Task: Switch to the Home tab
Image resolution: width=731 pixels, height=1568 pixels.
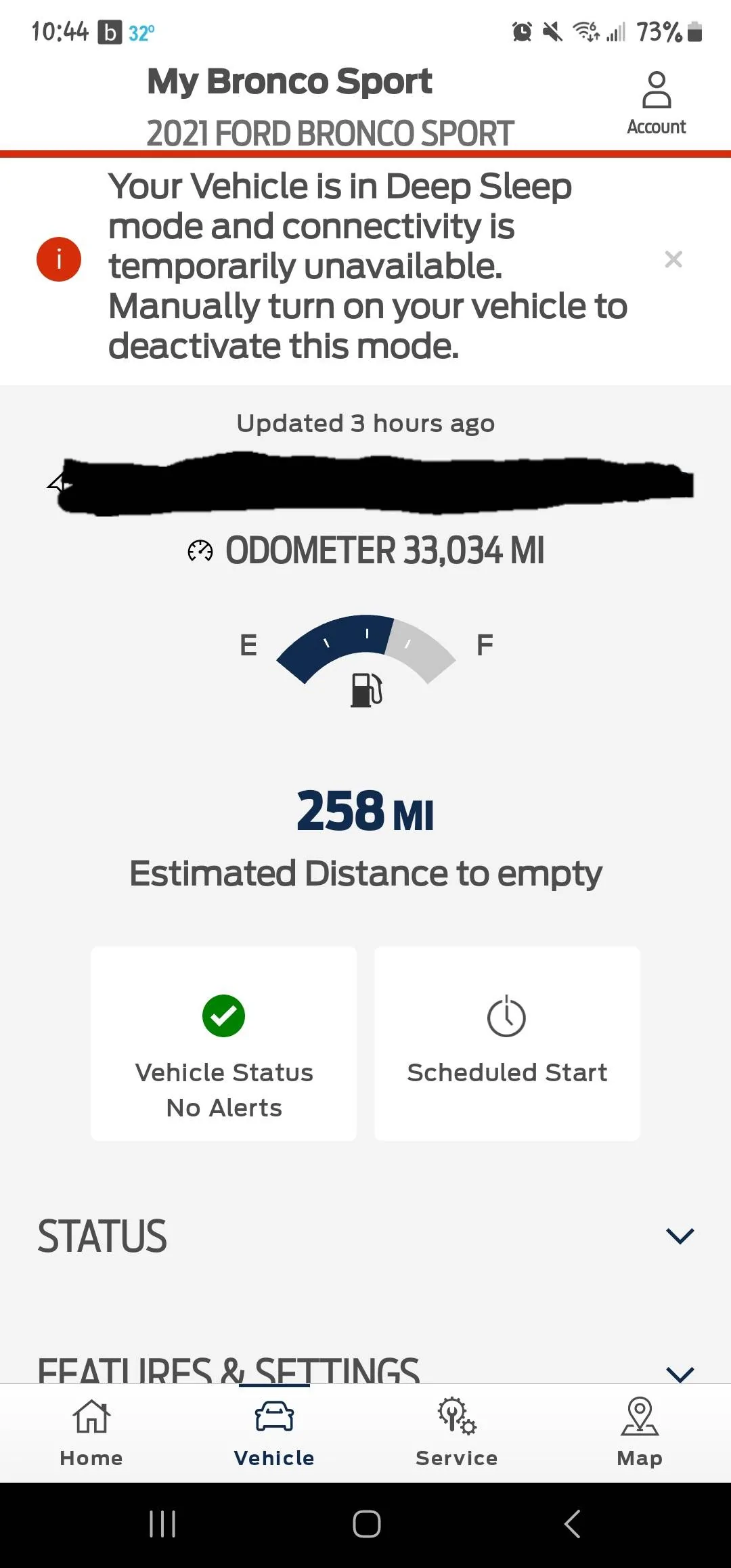Action: click(x=91, y=1431)
